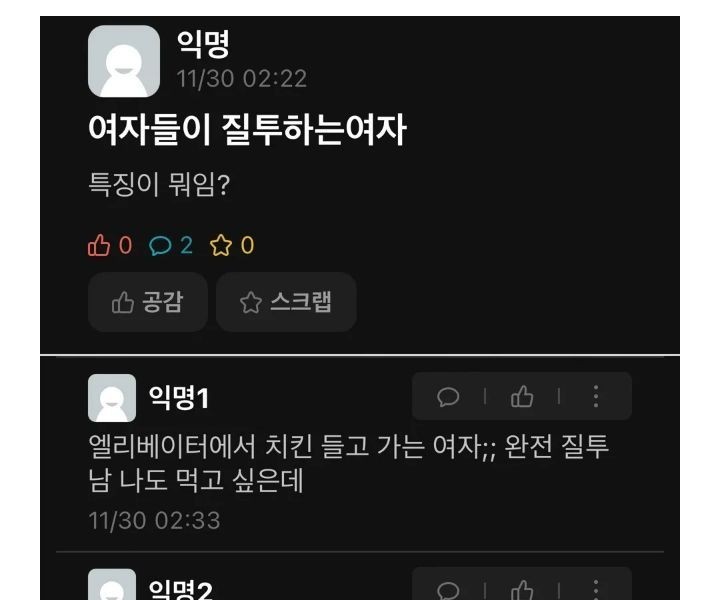Like 익명1's comment
Screen dimensions: 720x600
click(522, 397)
